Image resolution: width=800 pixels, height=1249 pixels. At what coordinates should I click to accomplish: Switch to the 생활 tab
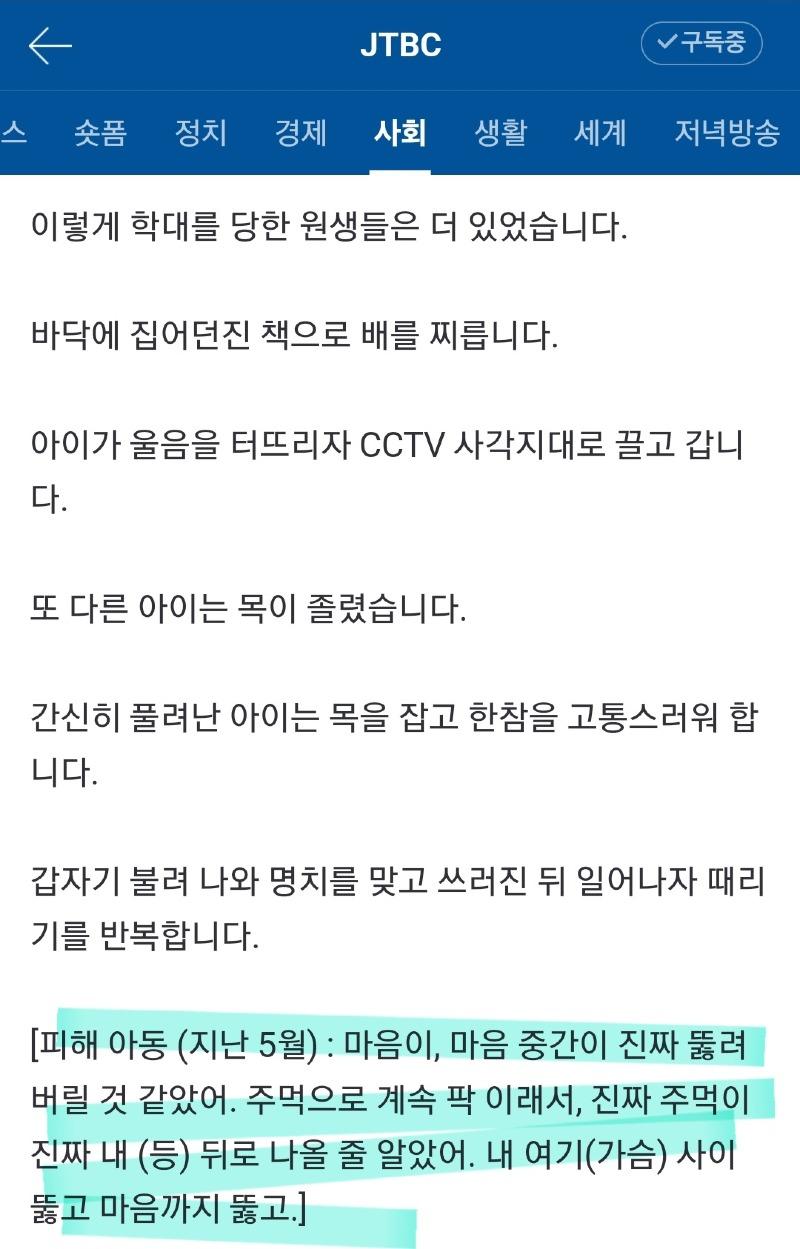pos(500,133)
